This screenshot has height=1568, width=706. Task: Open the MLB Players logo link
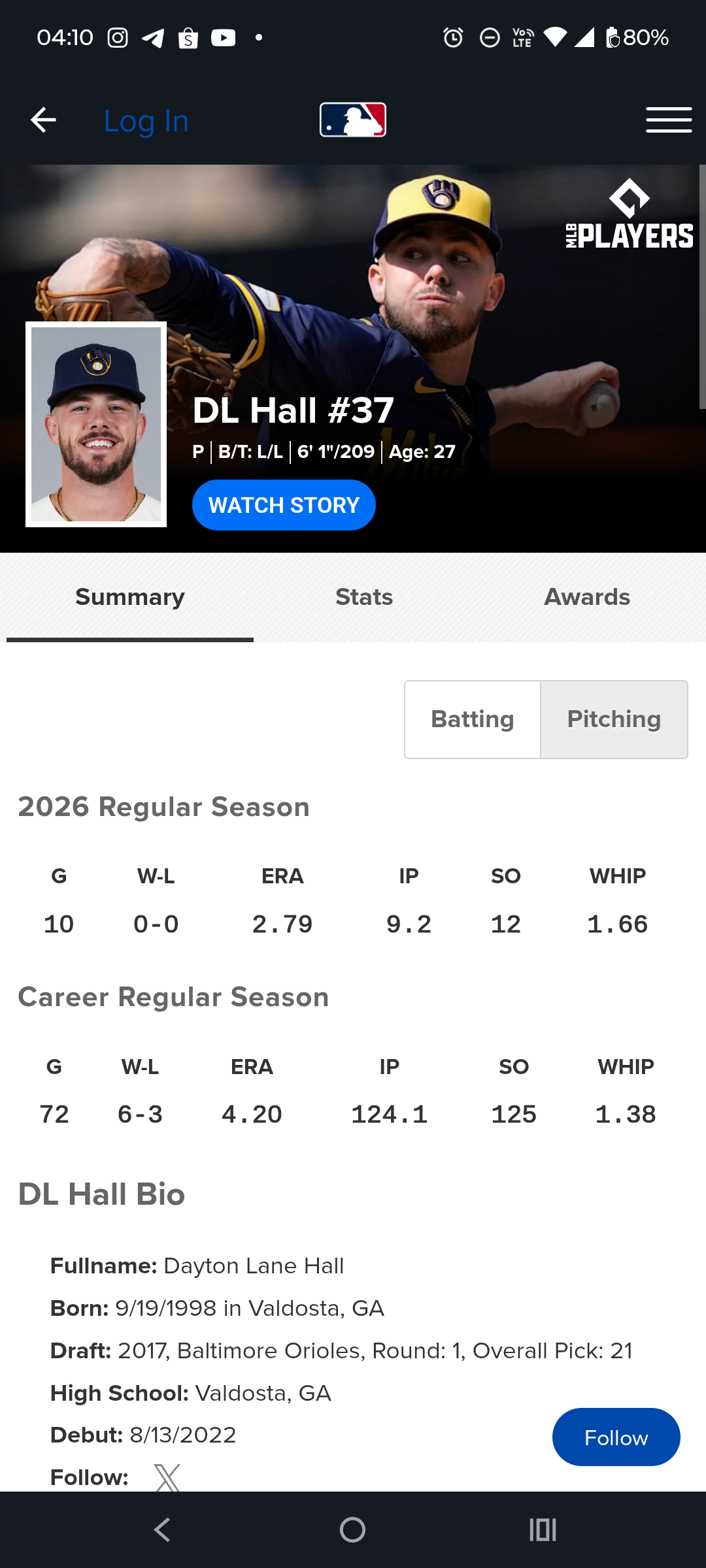pos(630,214)
